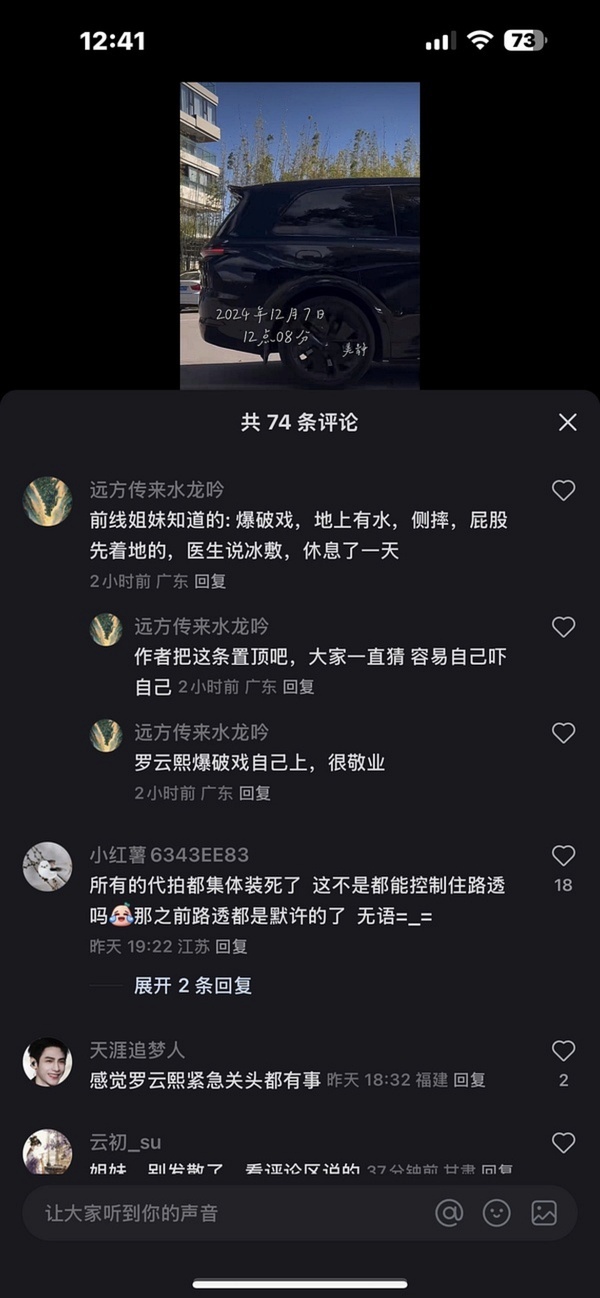This screenshot has height=1298, width=600.
Task: Expand 展开 2 条回复
Action: point(193,985)
